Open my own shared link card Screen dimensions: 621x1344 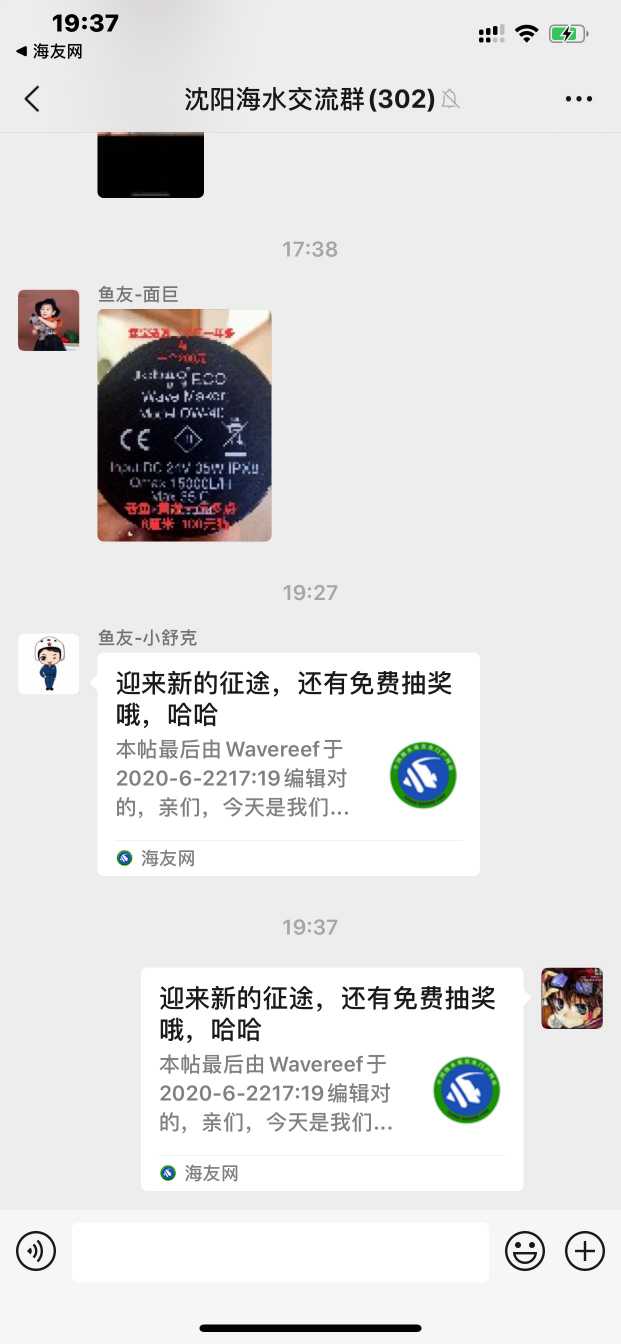(332, 1078)
